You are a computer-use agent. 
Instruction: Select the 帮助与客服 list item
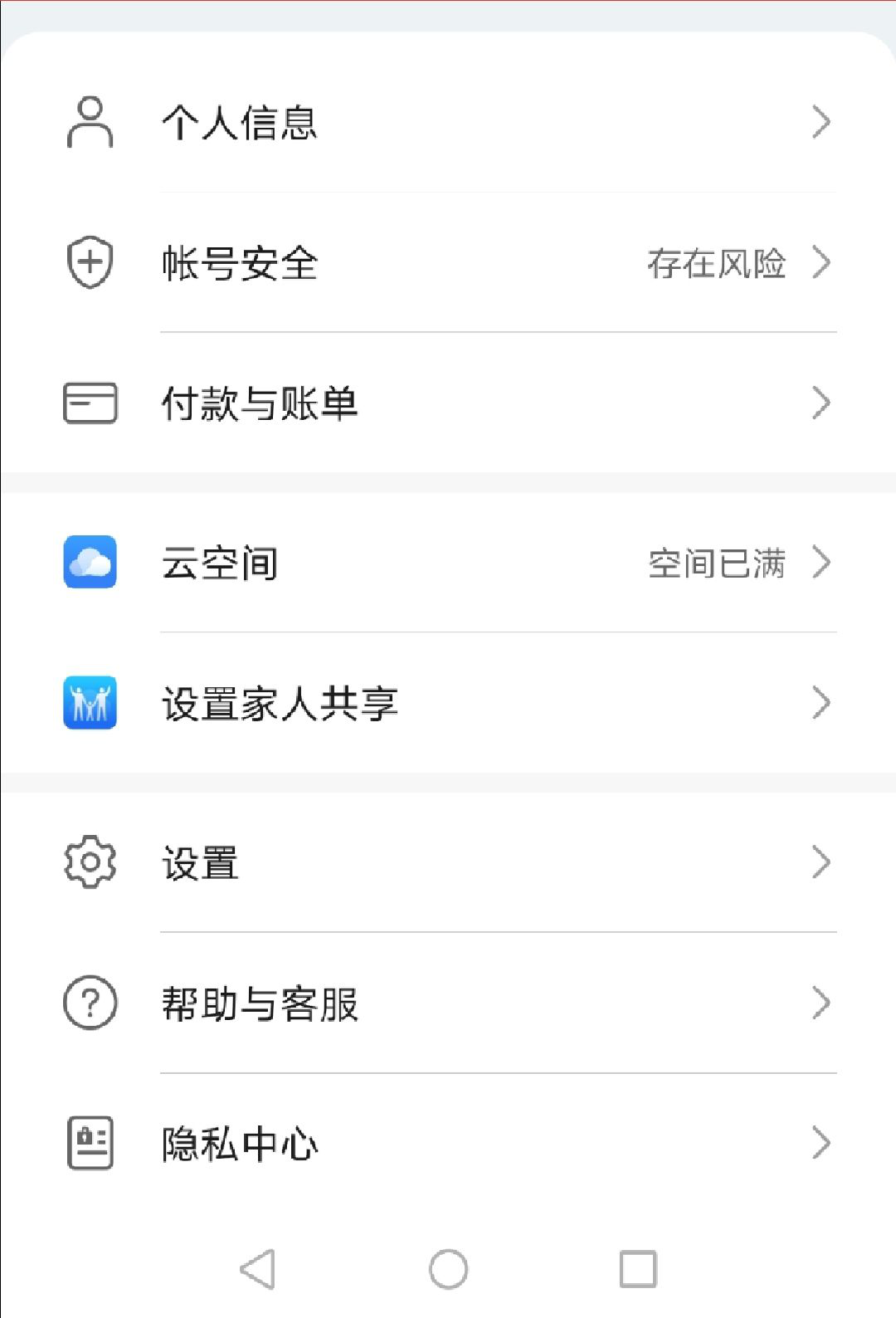[260, 1003]
